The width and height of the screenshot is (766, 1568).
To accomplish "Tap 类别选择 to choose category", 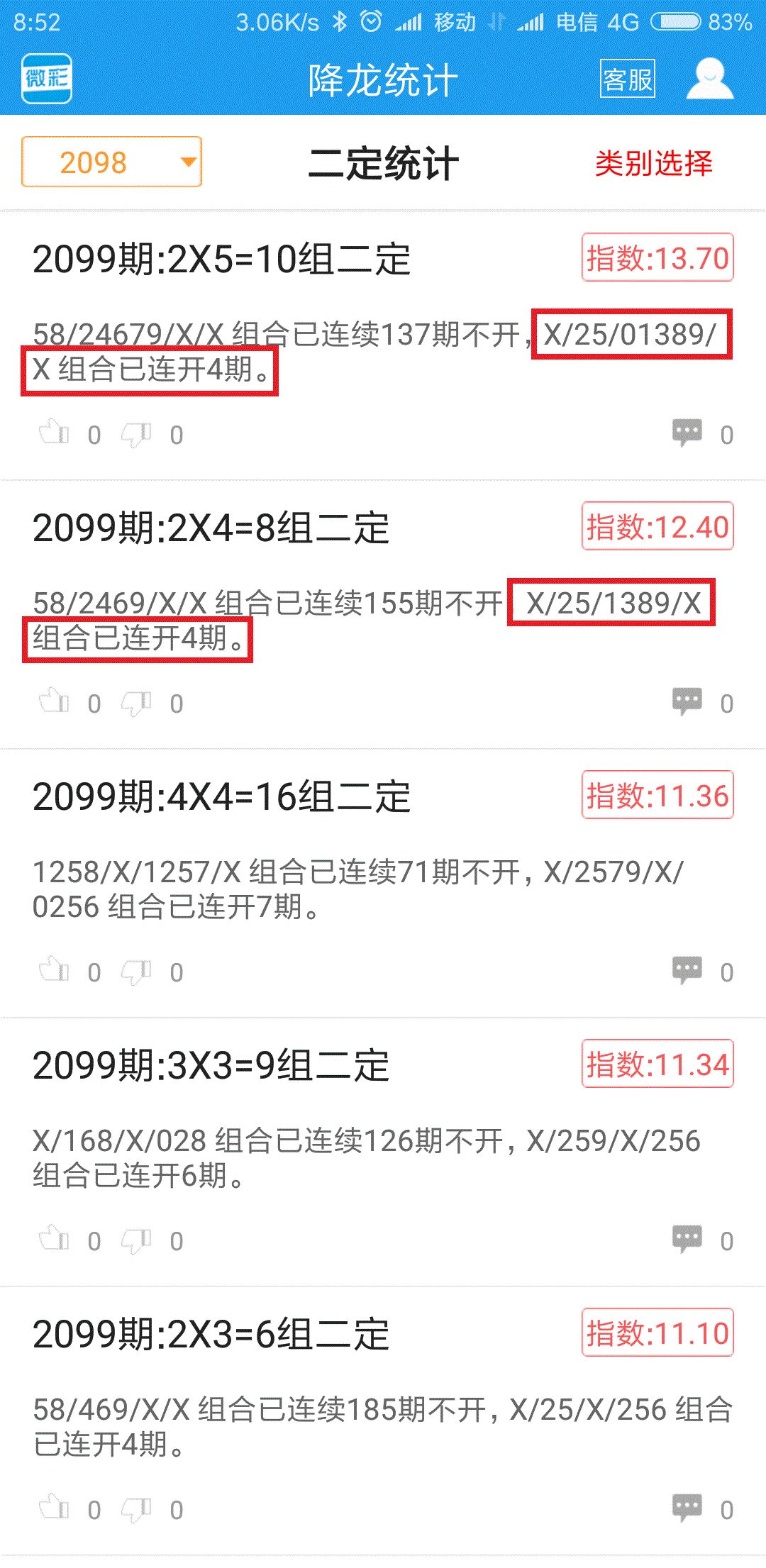I will tap(653, 163).
